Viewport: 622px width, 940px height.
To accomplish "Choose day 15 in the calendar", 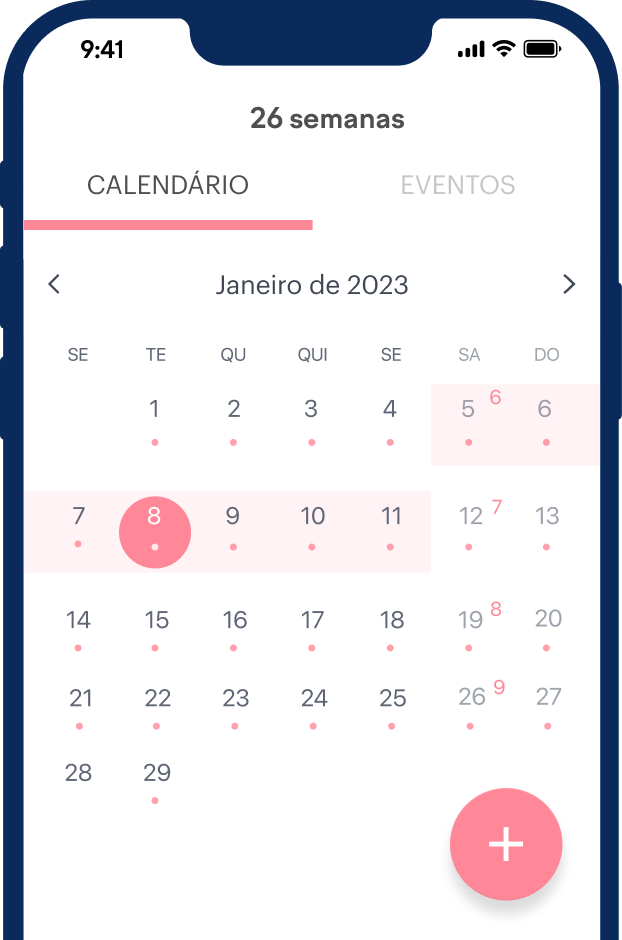I will [x=156, y=621].
